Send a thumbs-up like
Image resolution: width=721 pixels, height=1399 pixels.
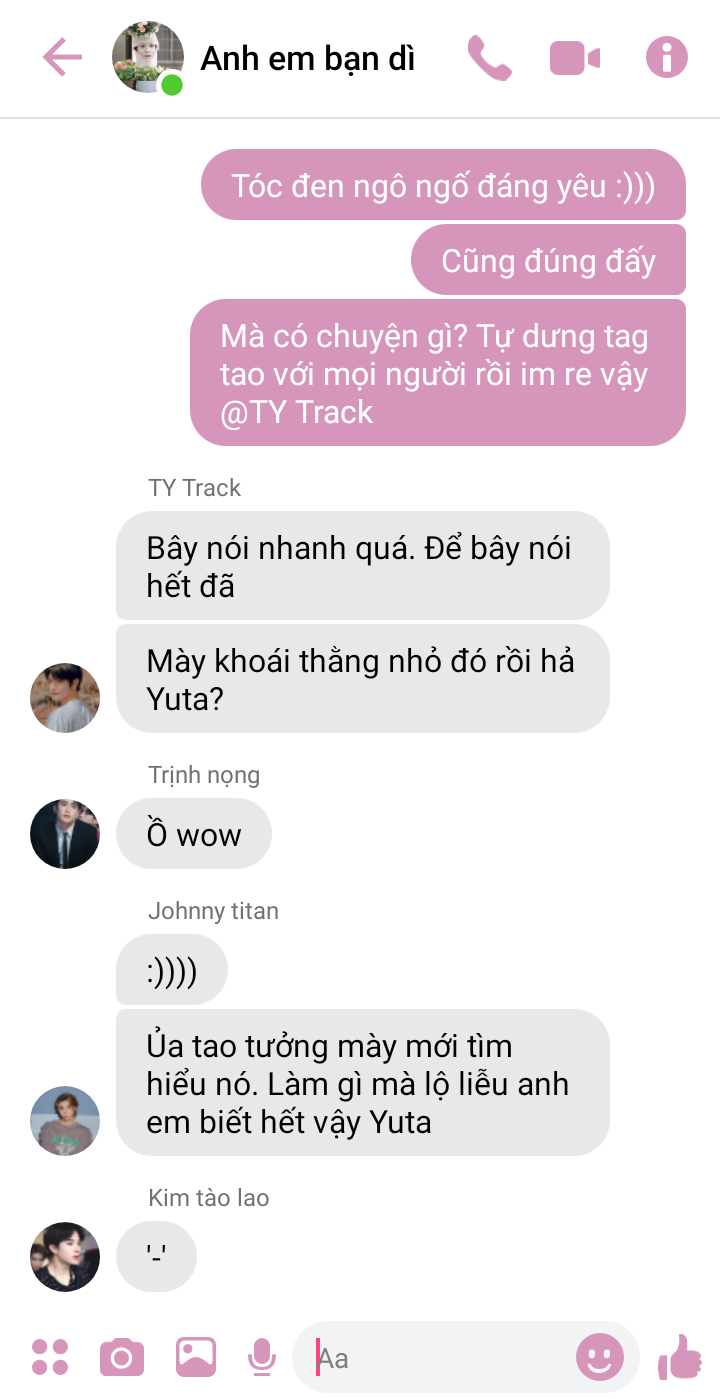point(681,1357)
